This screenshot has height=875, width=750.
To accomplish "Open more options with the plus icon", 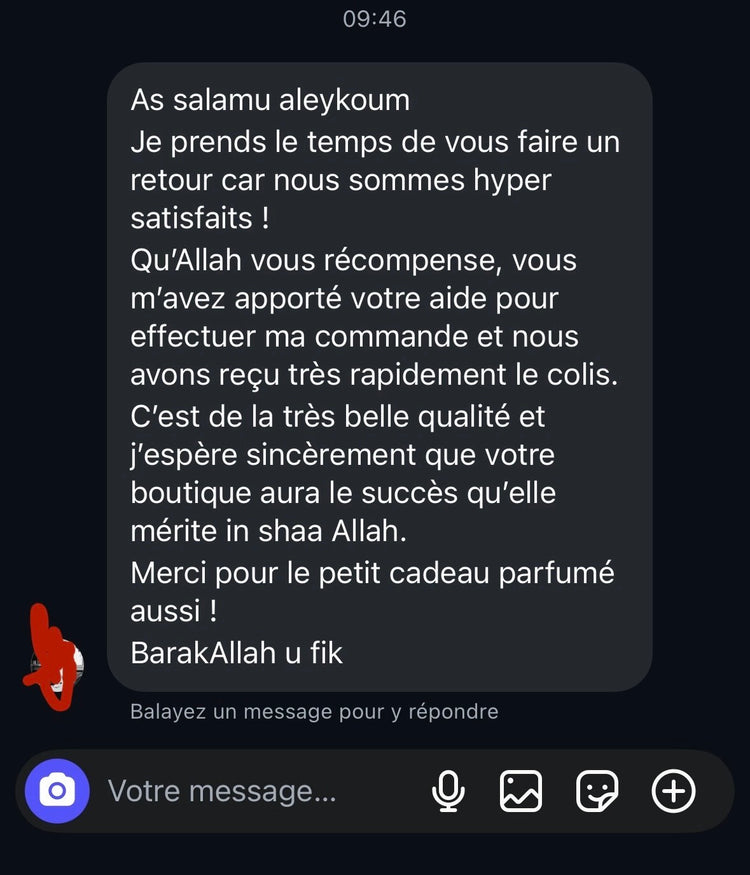I will (x=673, y=791).
